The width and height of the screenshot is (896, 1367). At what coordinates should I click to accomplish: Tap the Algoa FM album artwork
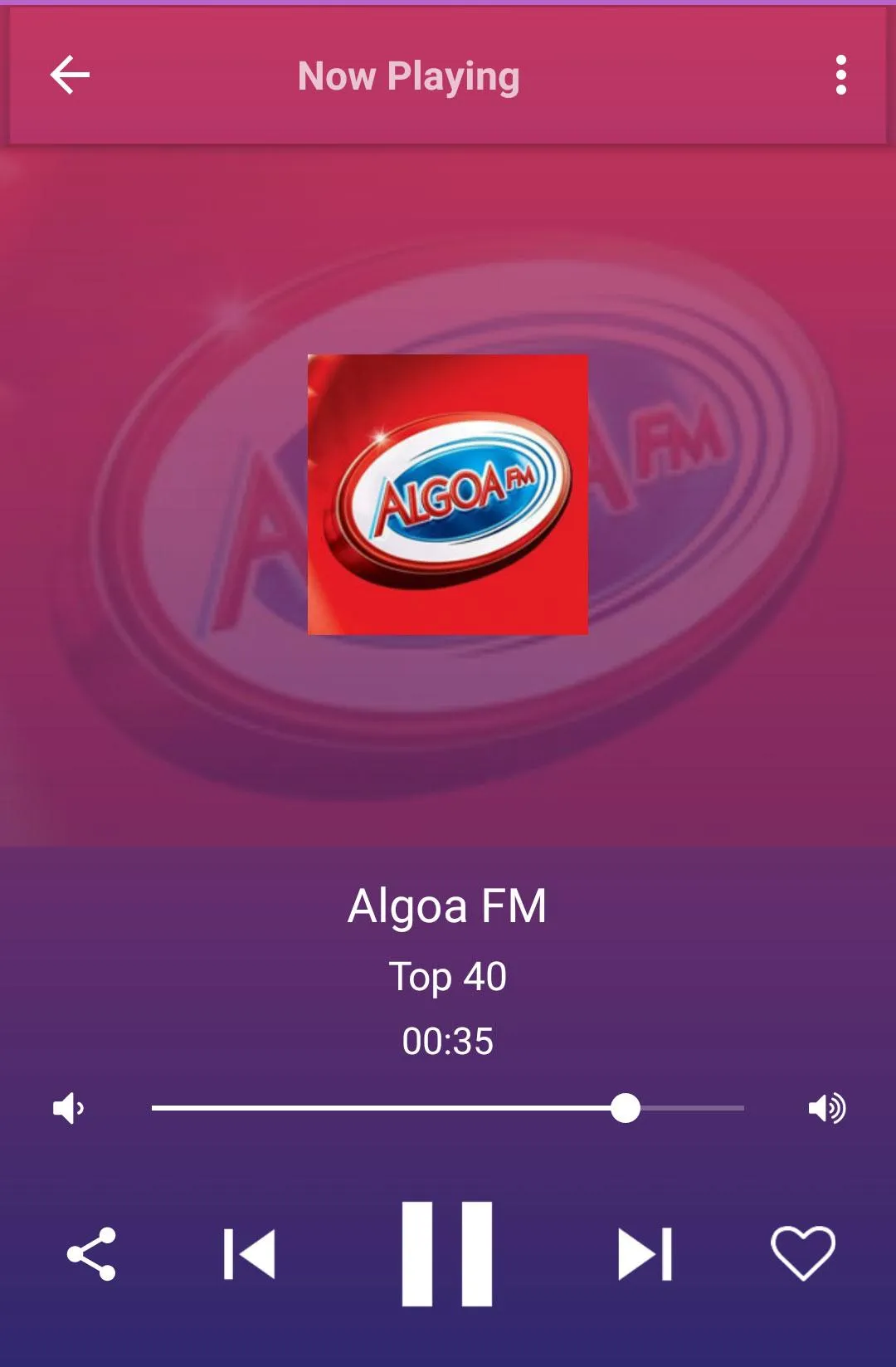[x=448, y=496]
